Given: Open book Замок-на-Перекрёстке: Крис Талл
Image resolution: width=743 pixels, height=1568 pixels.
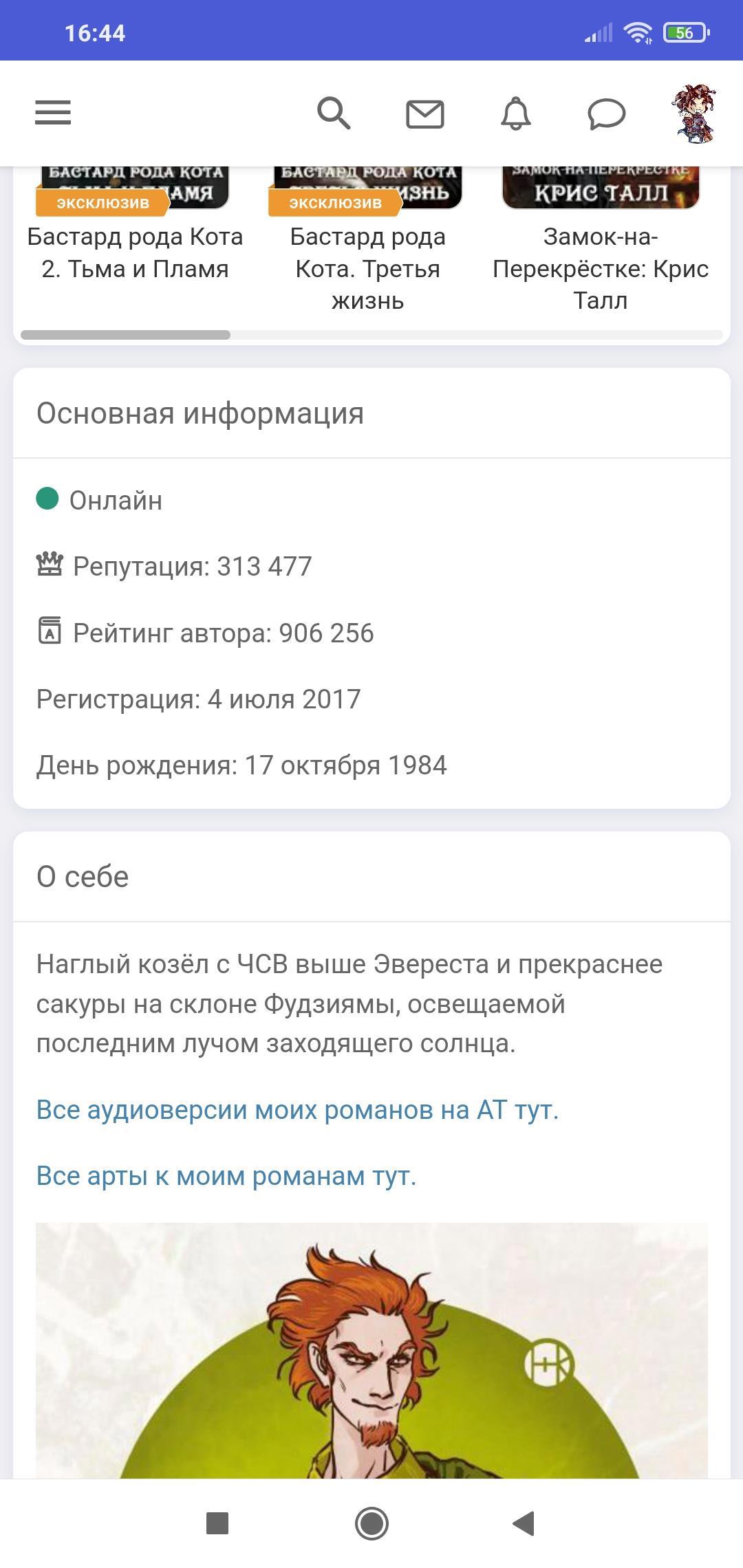Looking at the screenshot, I should [x=600, y=268].
